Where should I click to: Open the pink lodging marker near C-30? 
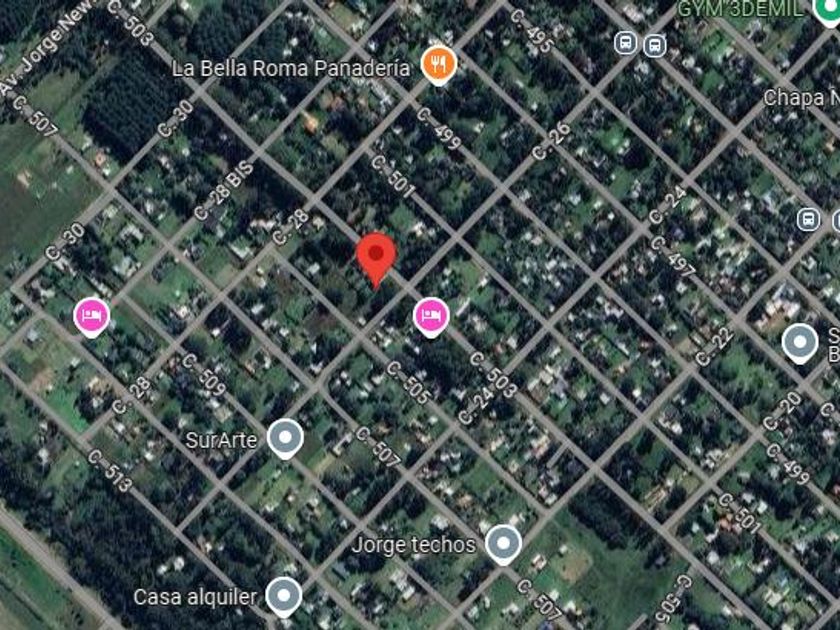point(92,317)
